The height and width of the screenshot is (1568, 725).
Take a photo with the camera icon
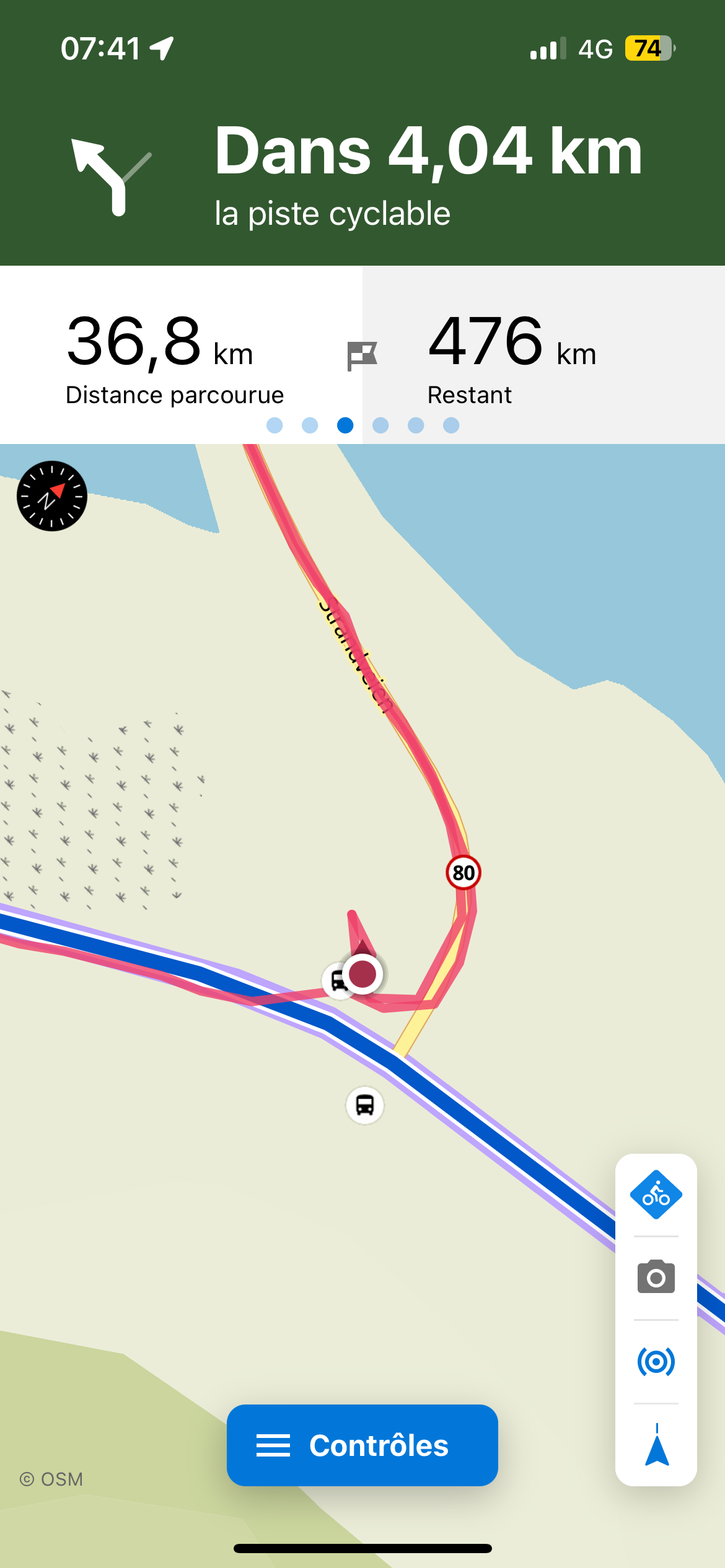tap(656, 1277)
